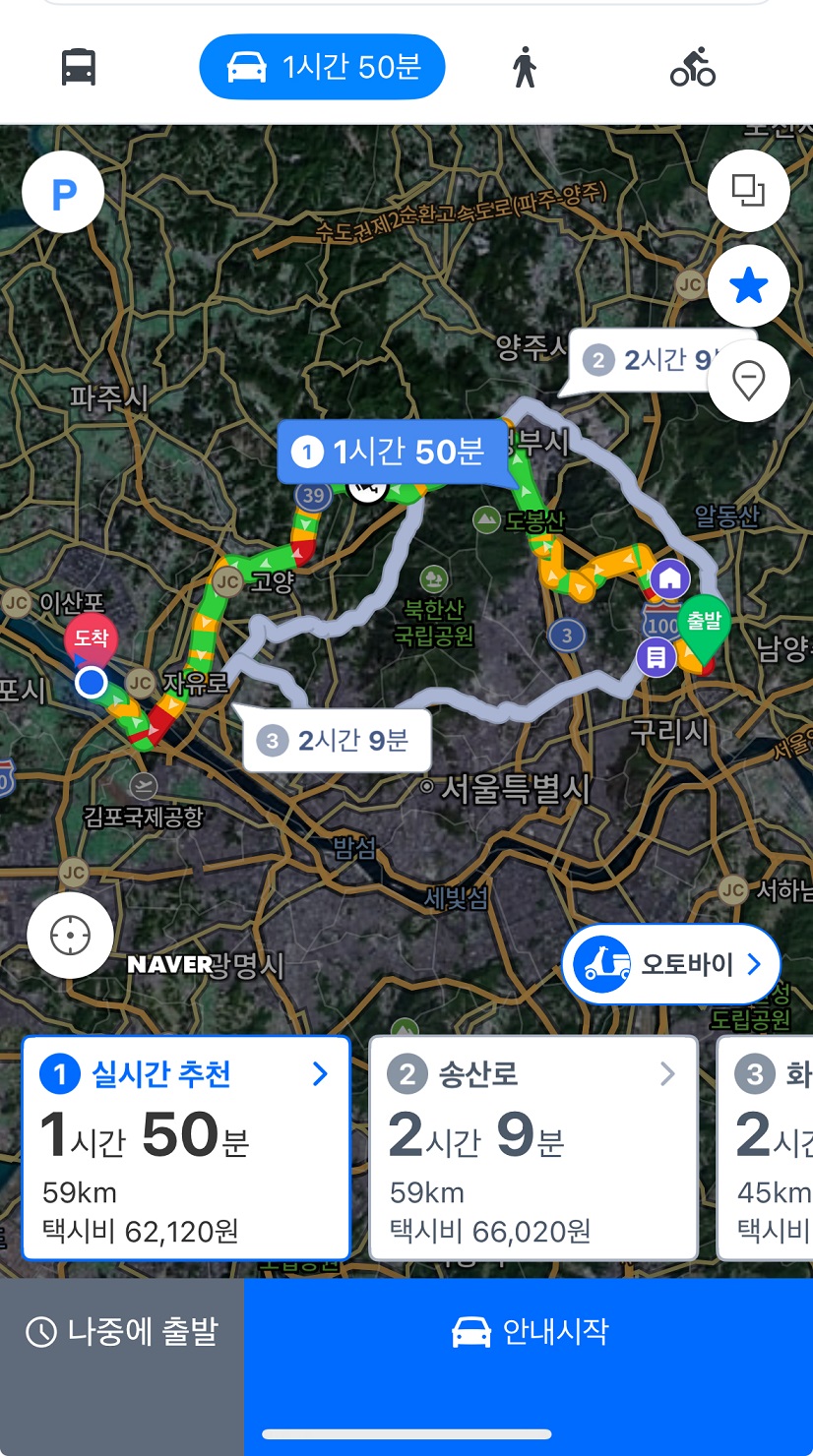Open 오토바이 motorcycle route option
813x1456 pixels.
click(671, 964)
